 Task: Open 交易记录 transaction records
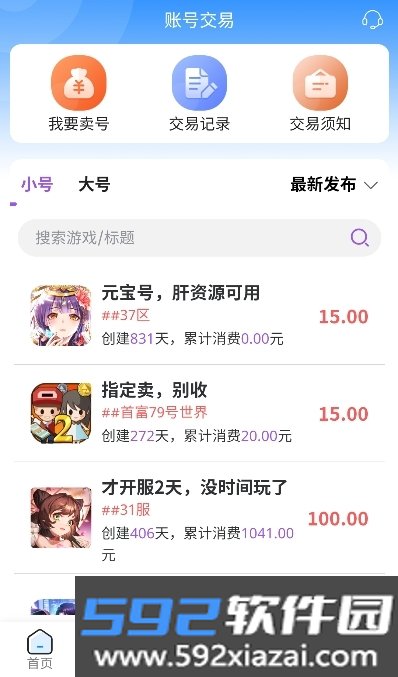coord(199,94)
